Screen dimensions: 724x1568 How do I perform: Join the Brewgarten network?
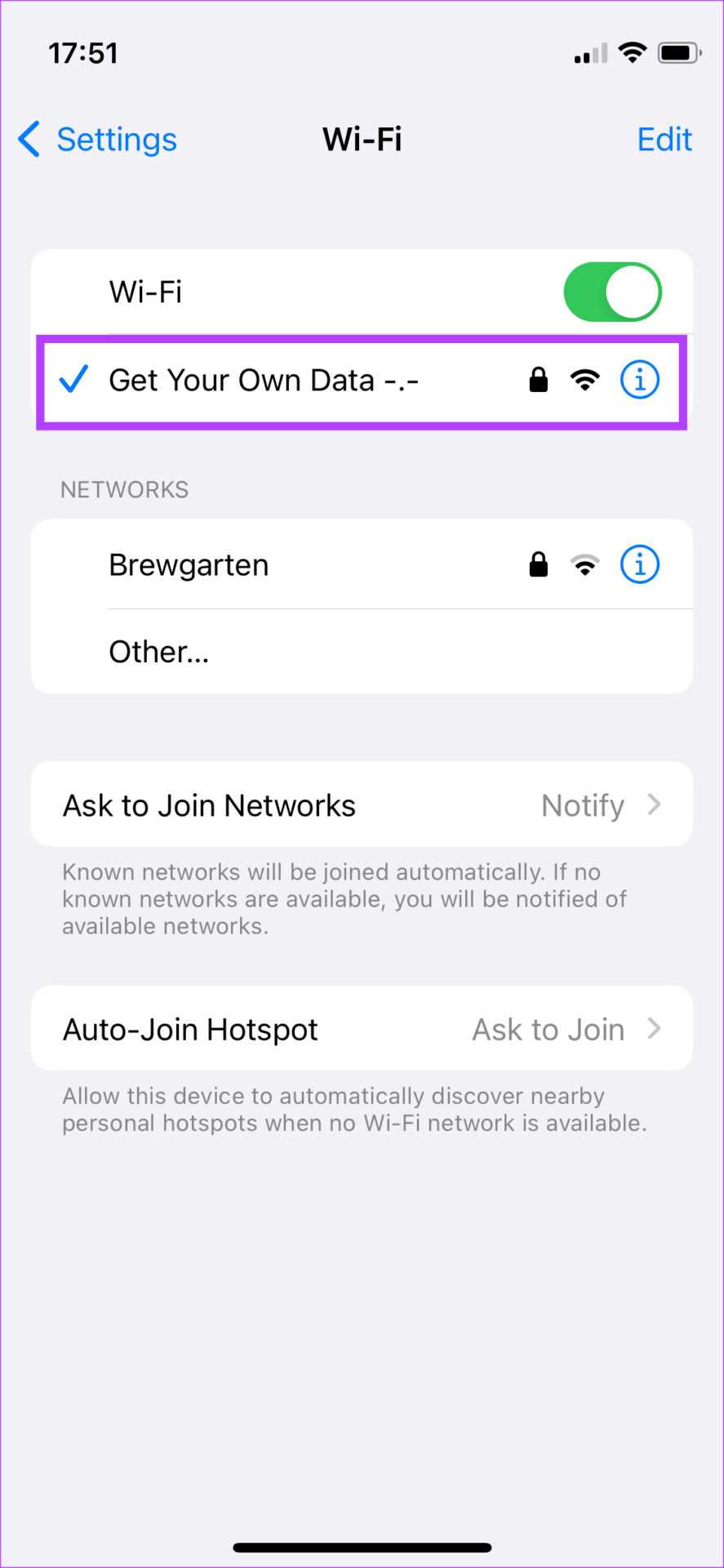tap(189, 565)
